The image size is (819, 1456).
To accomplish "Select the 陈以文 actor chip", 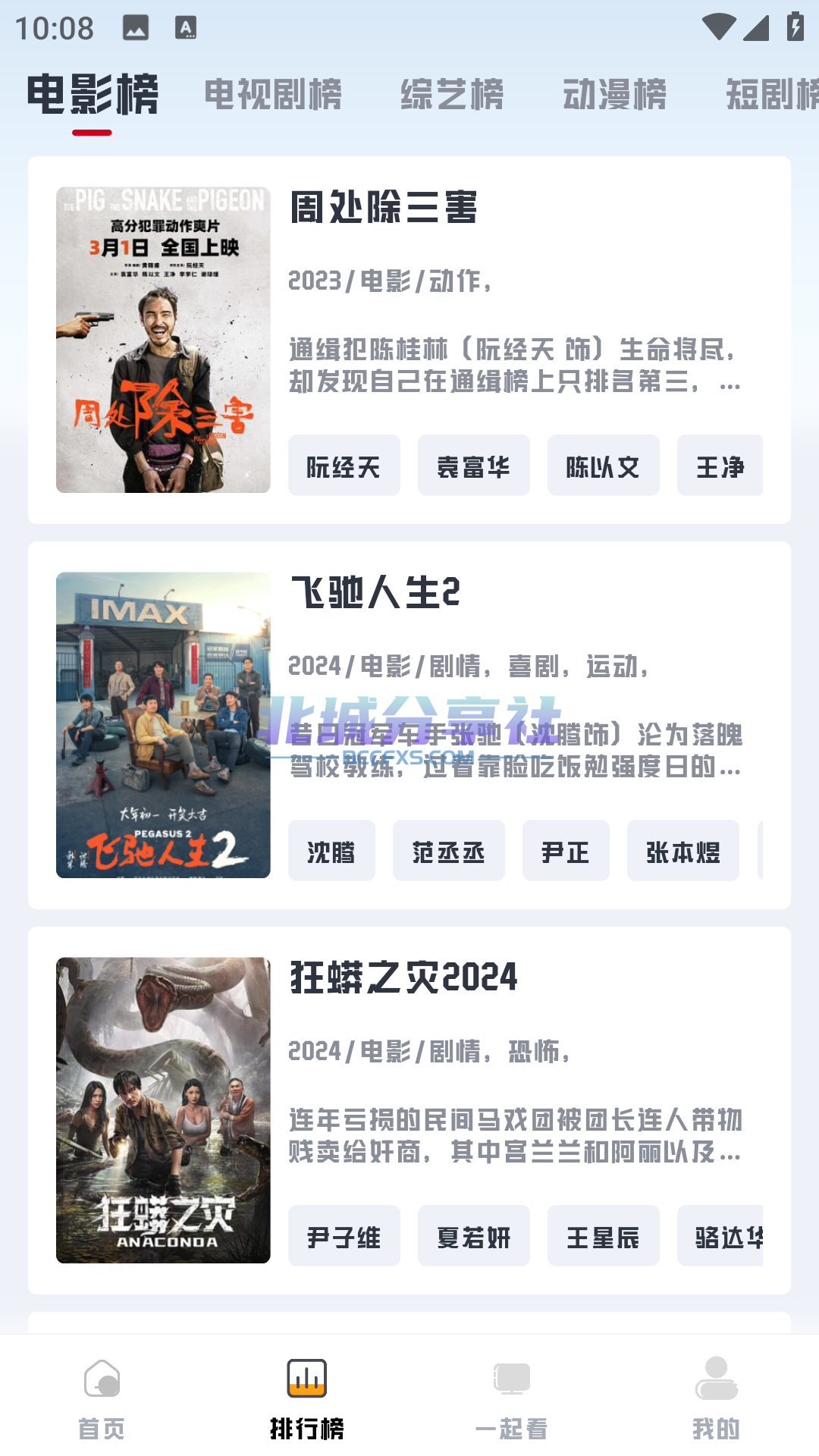I will pyautogui.click(x=604, y=466).
